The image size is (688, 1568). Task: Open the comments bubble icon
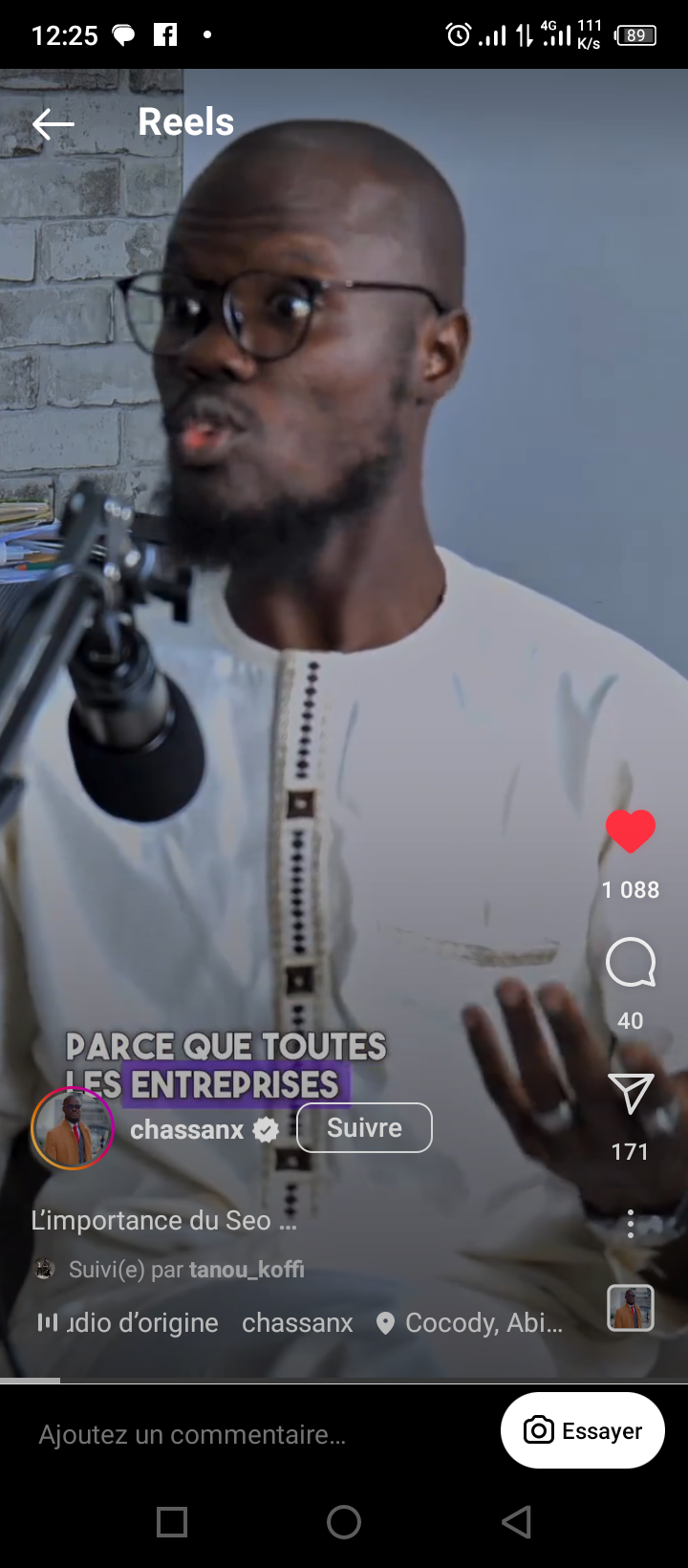(631, 963)
